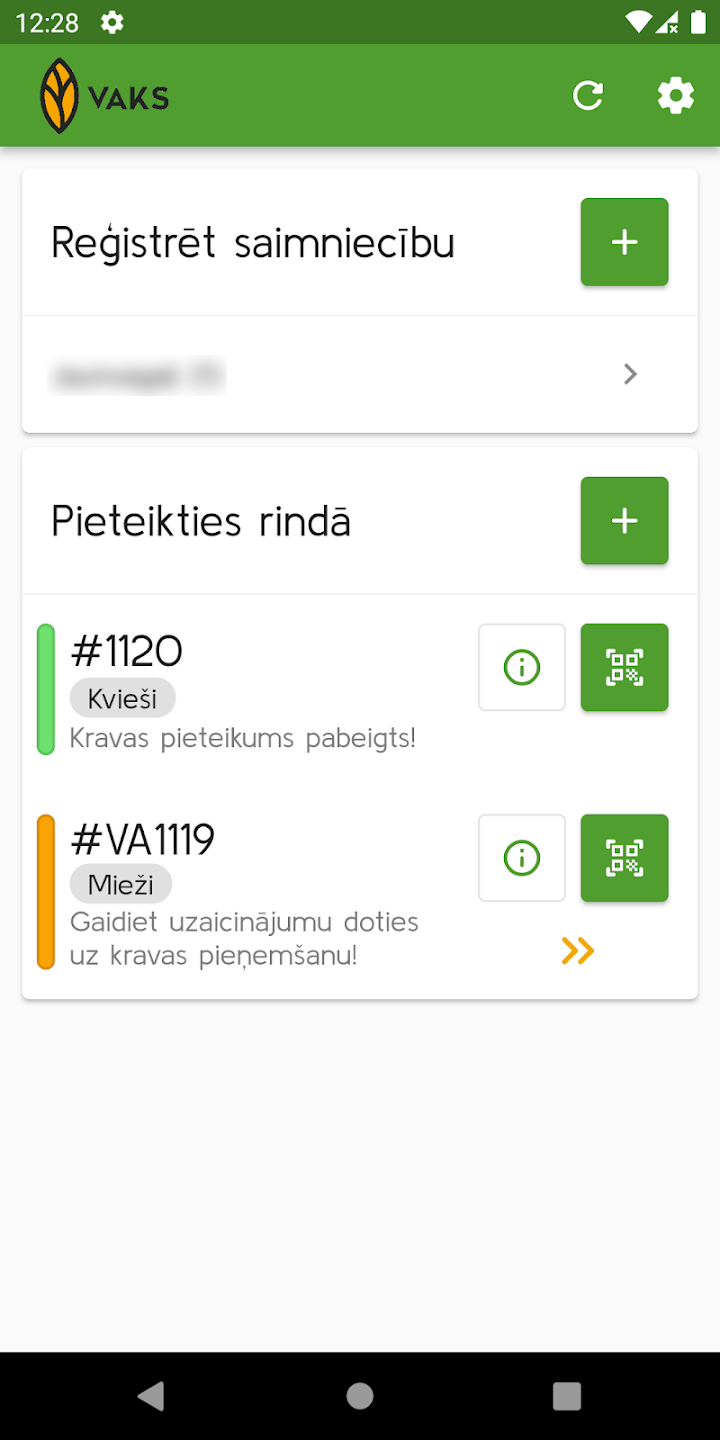Viewport: 720px width, 1440px height.
Task: Show info for cargo #1120
Action: click(x=522, y=667)
